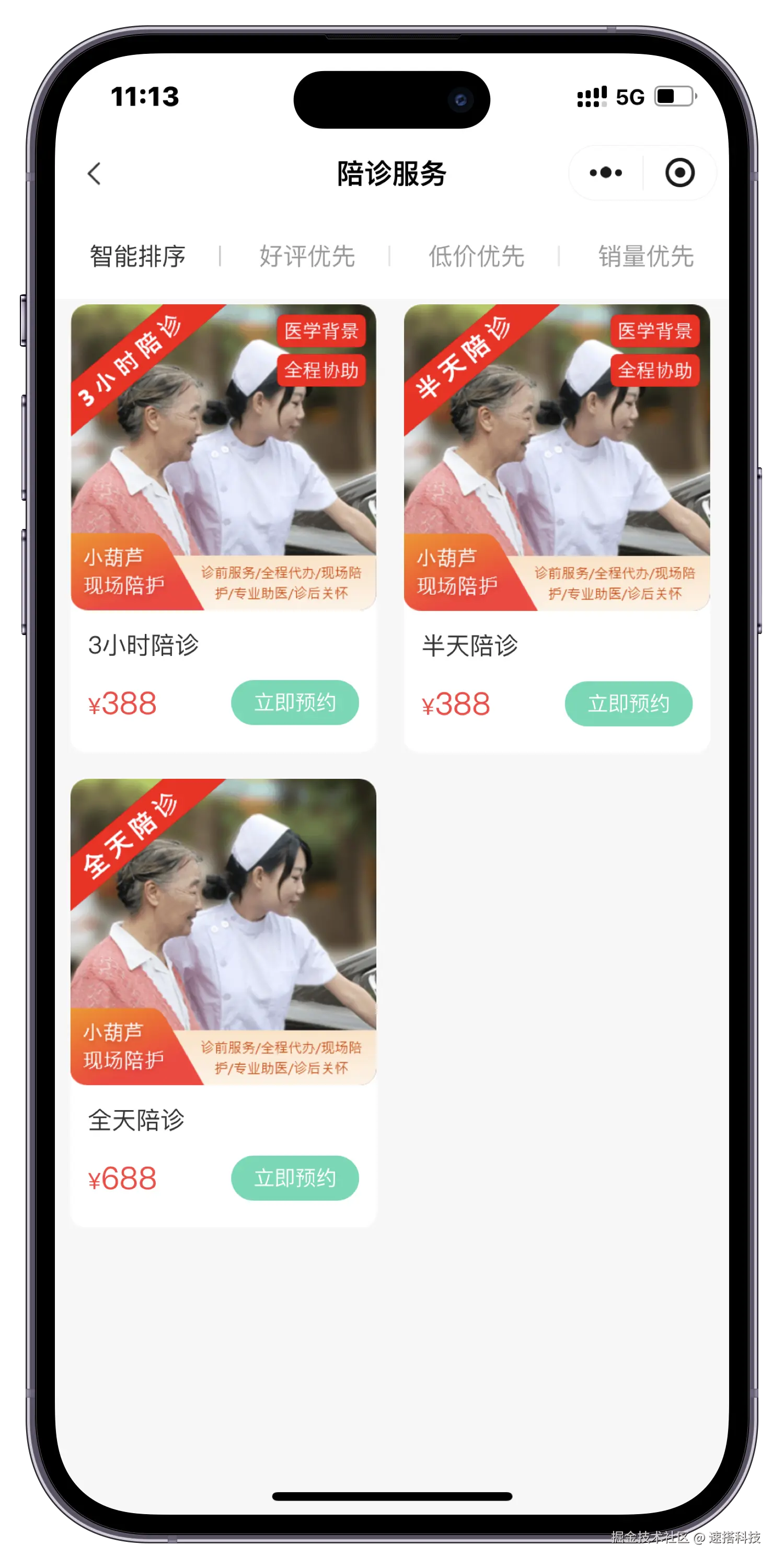Viewport: 784px width, 1568px height.
Task: Select the 智能排序 sorting tab
Action: [x=137, y=256]
